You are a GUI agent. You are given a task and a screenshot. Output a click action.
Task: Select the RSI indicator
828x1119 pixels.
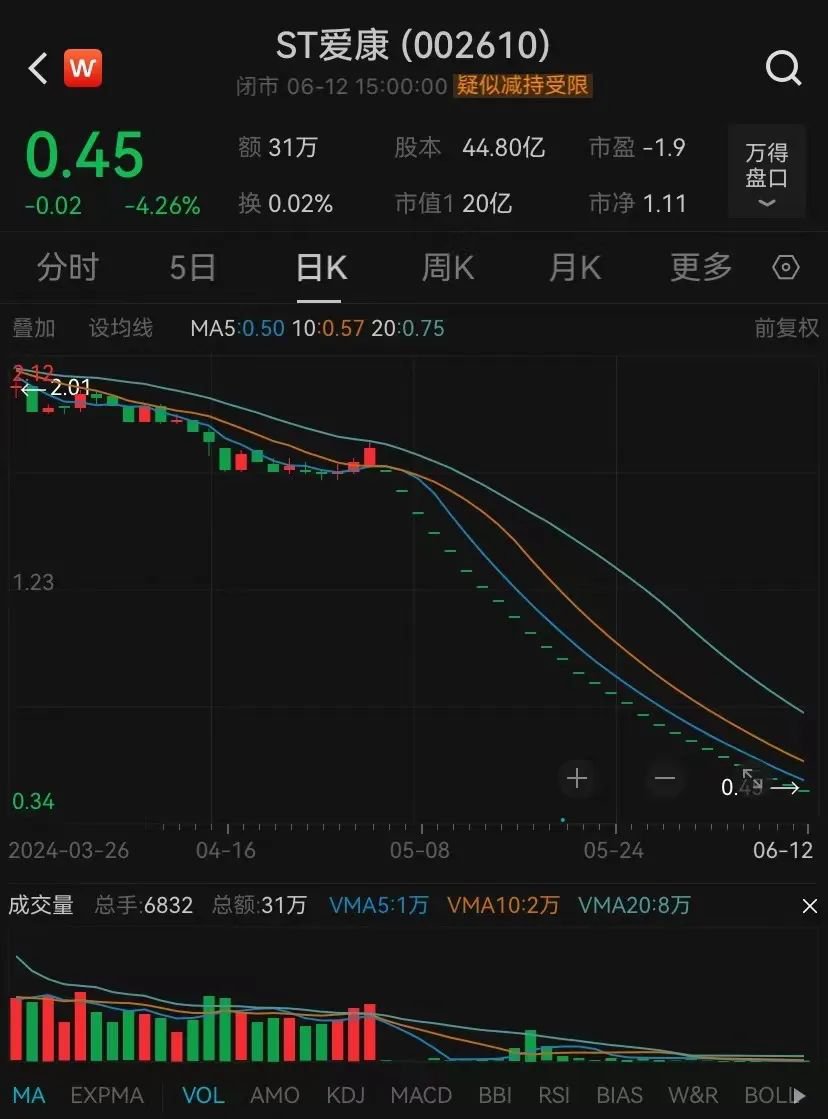point(554,1095)
